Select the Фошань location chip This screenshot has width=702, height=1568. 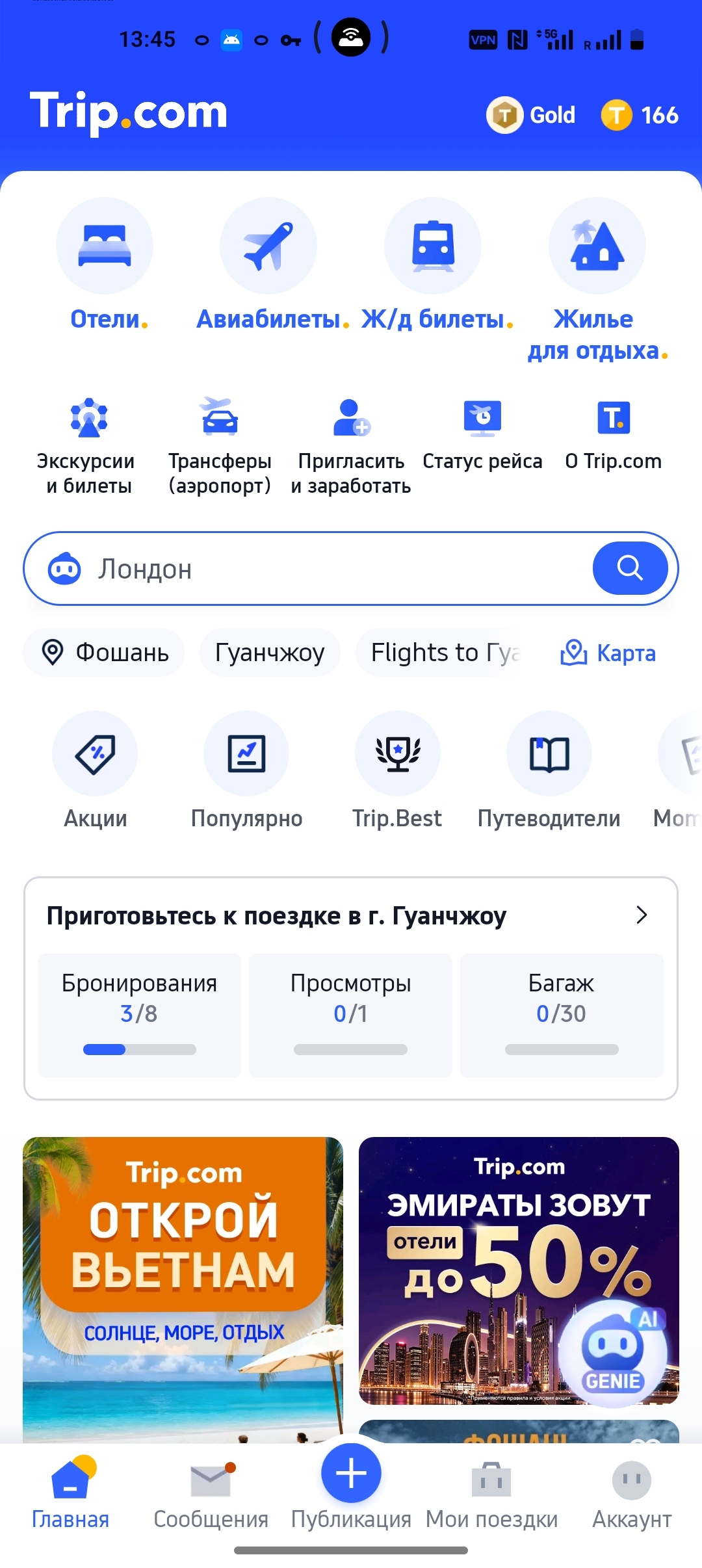105,653
